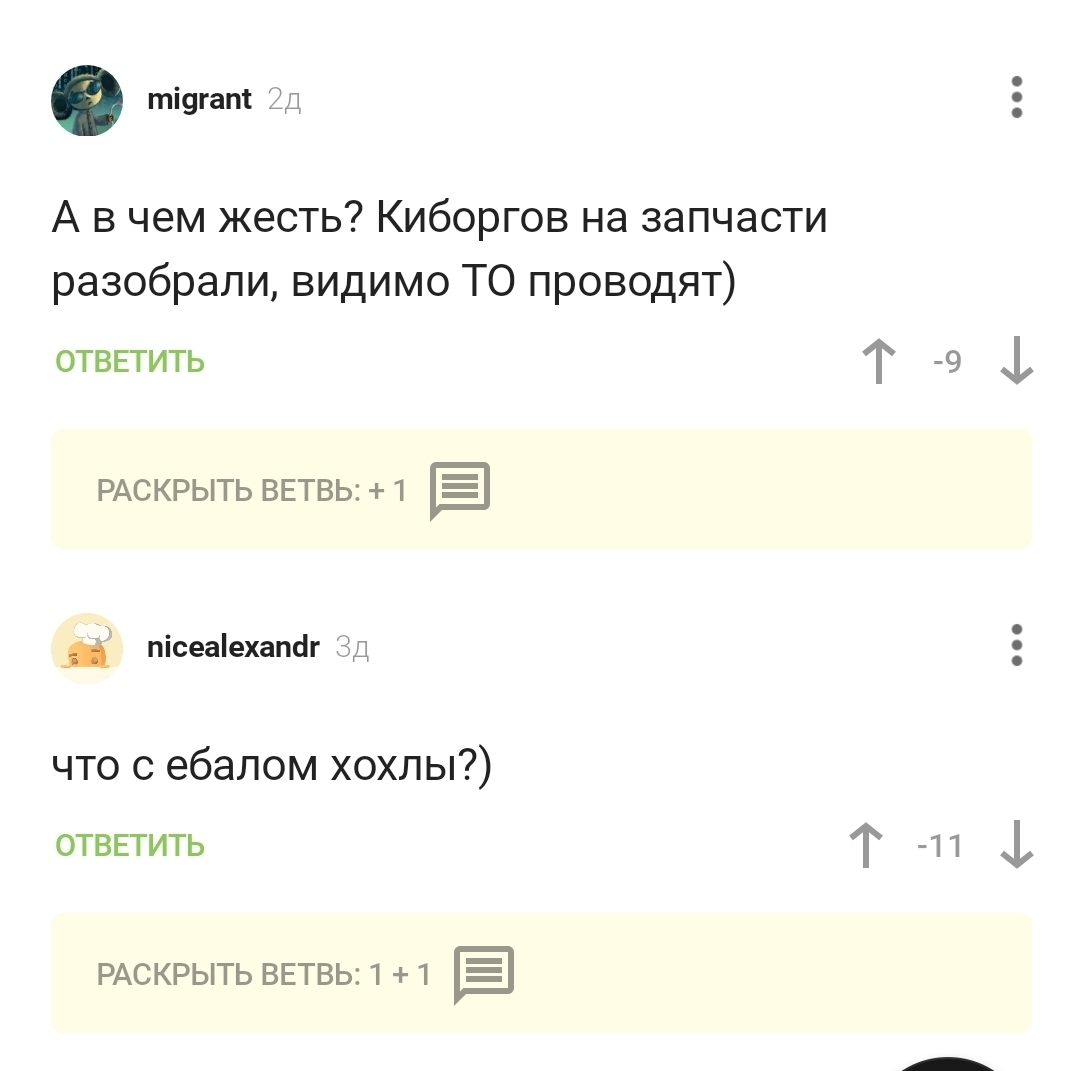Reply to migrant's comment via ОТВЕТИТЬ

click(x=130, y=362)
